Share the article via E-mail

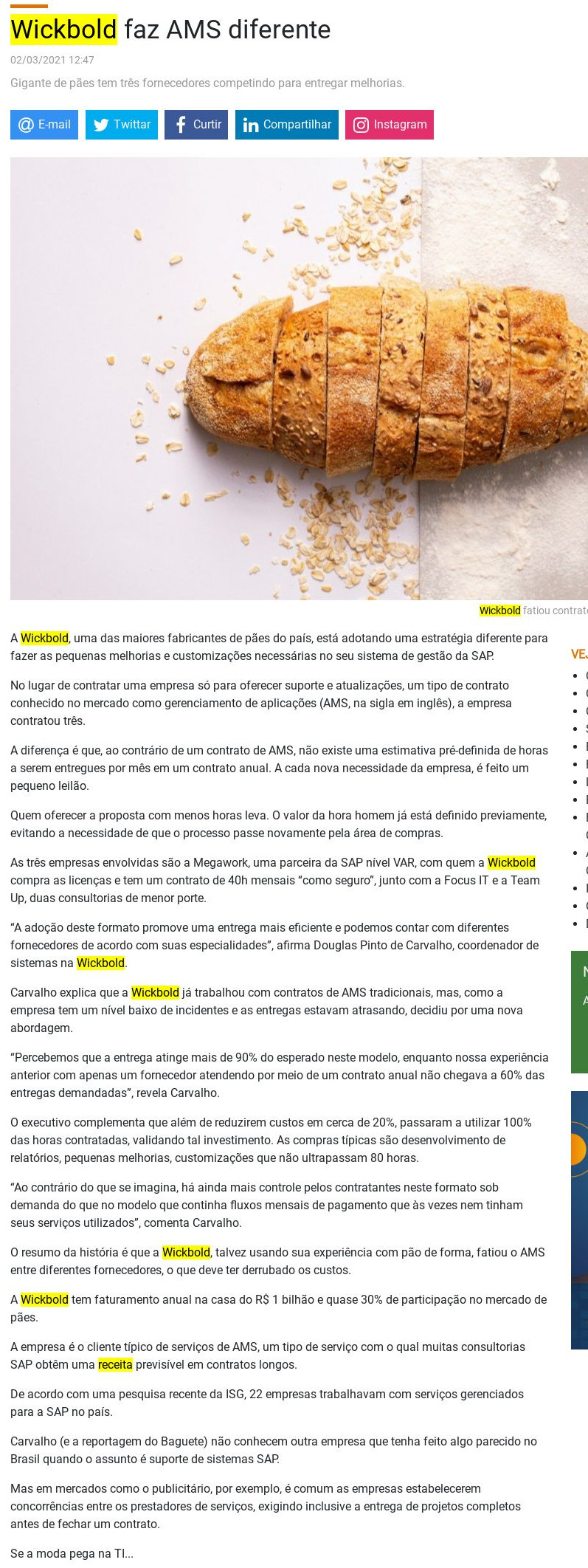tap(44, 125)
